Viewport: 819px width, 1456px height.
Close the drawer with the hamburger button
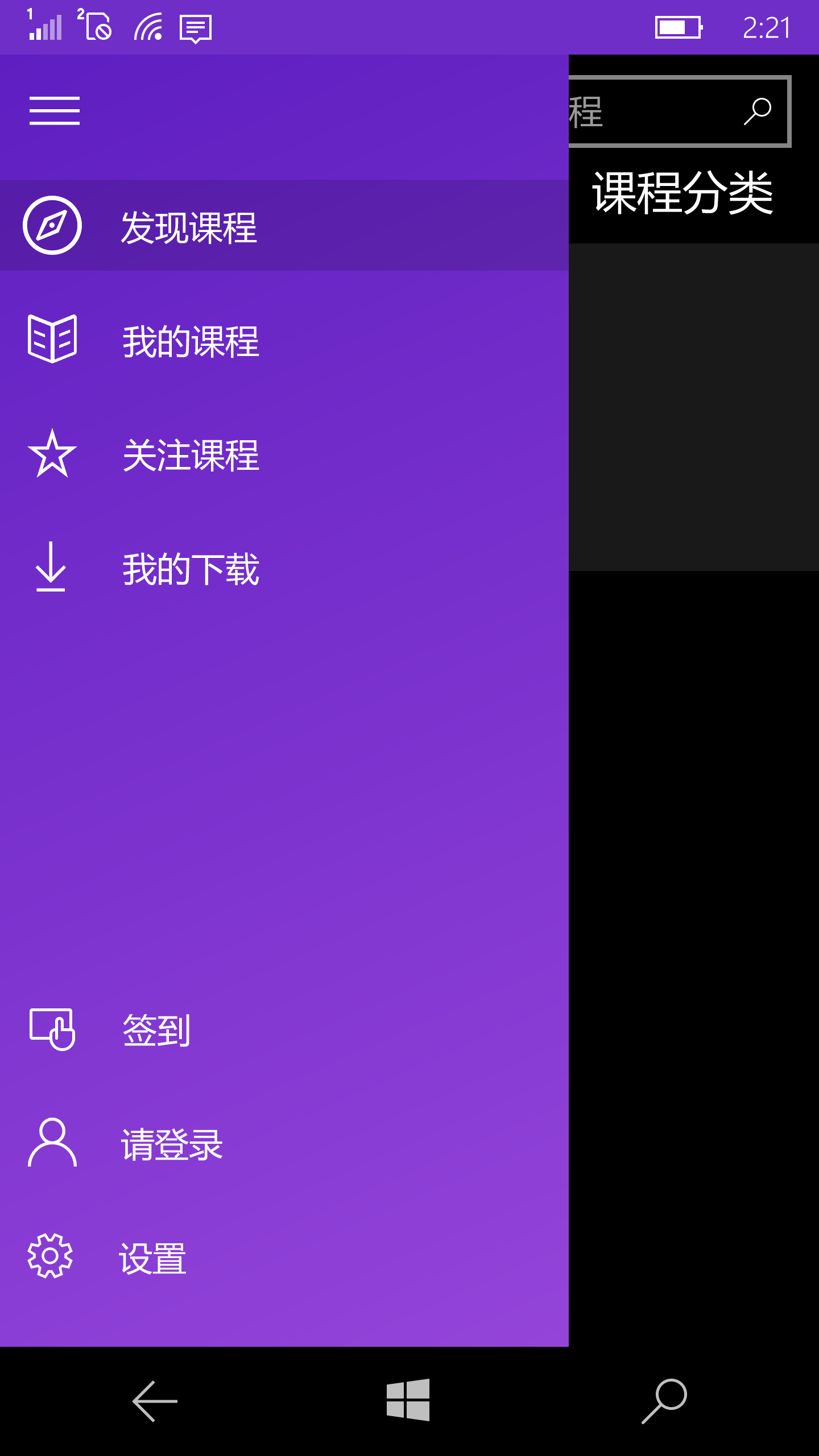click(54, 110)
